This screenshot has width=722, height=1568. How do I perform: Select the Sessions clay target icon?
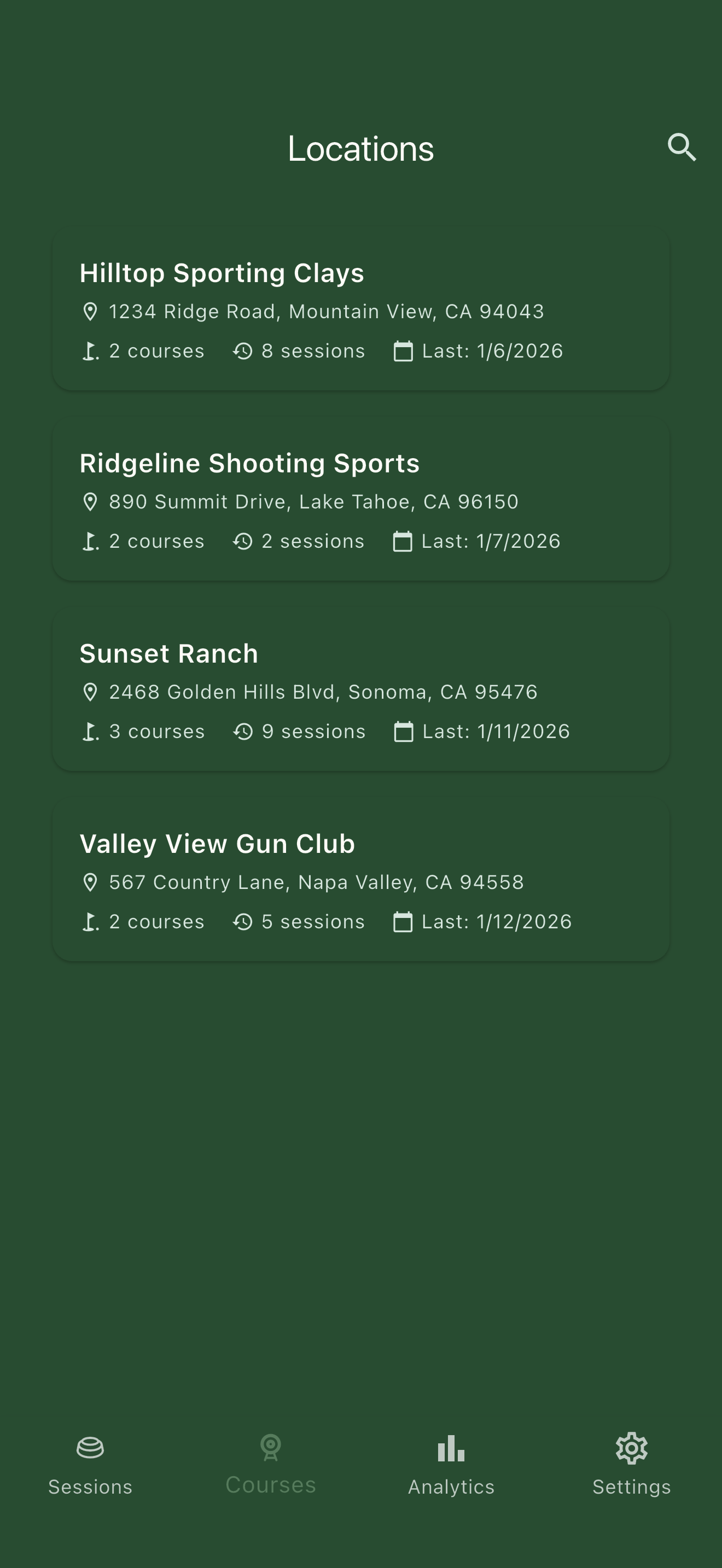[x=90, y=1448]
